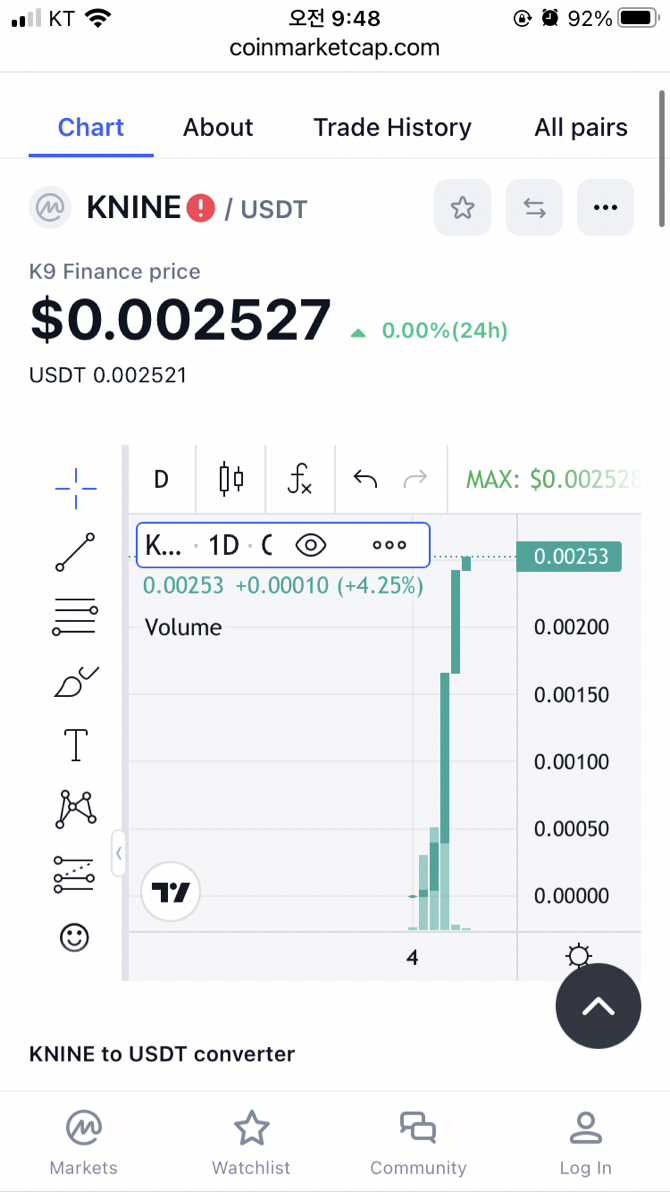This screenshot has width=670, height=1192.
Task: Open the Log In page
Action: tap(585, 1143)
